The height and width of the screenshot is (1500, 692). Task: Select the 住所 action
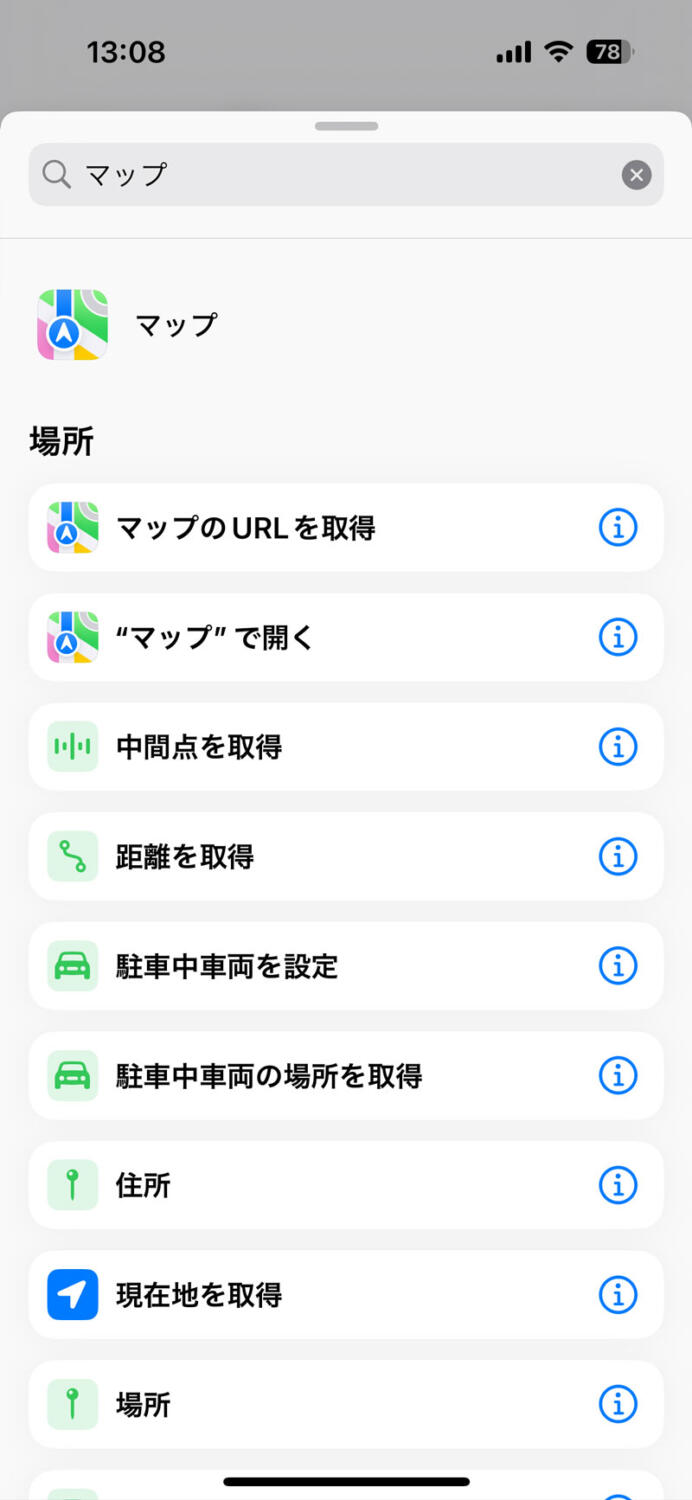click(346, 1185)
